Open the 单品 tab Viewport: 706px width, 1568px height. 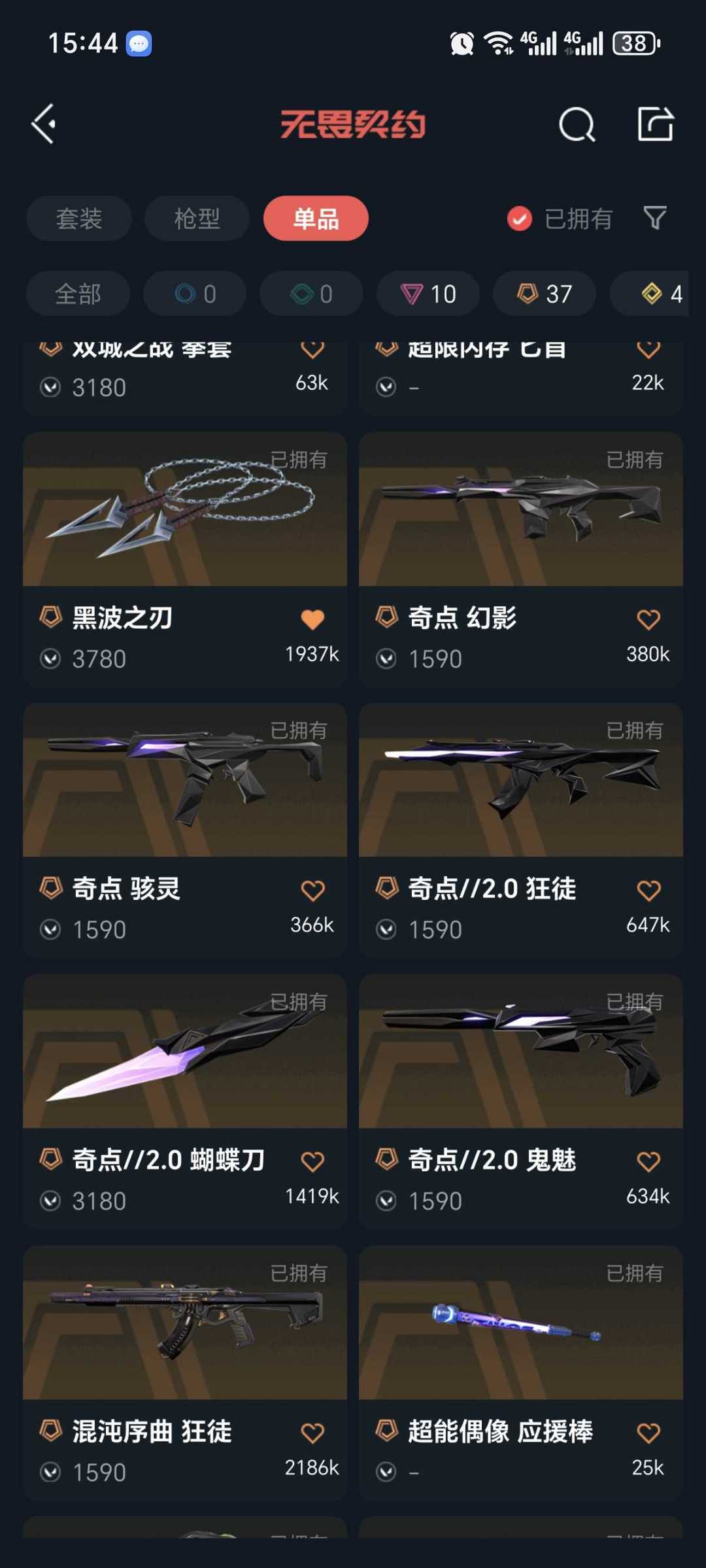(x=316, y=218)
